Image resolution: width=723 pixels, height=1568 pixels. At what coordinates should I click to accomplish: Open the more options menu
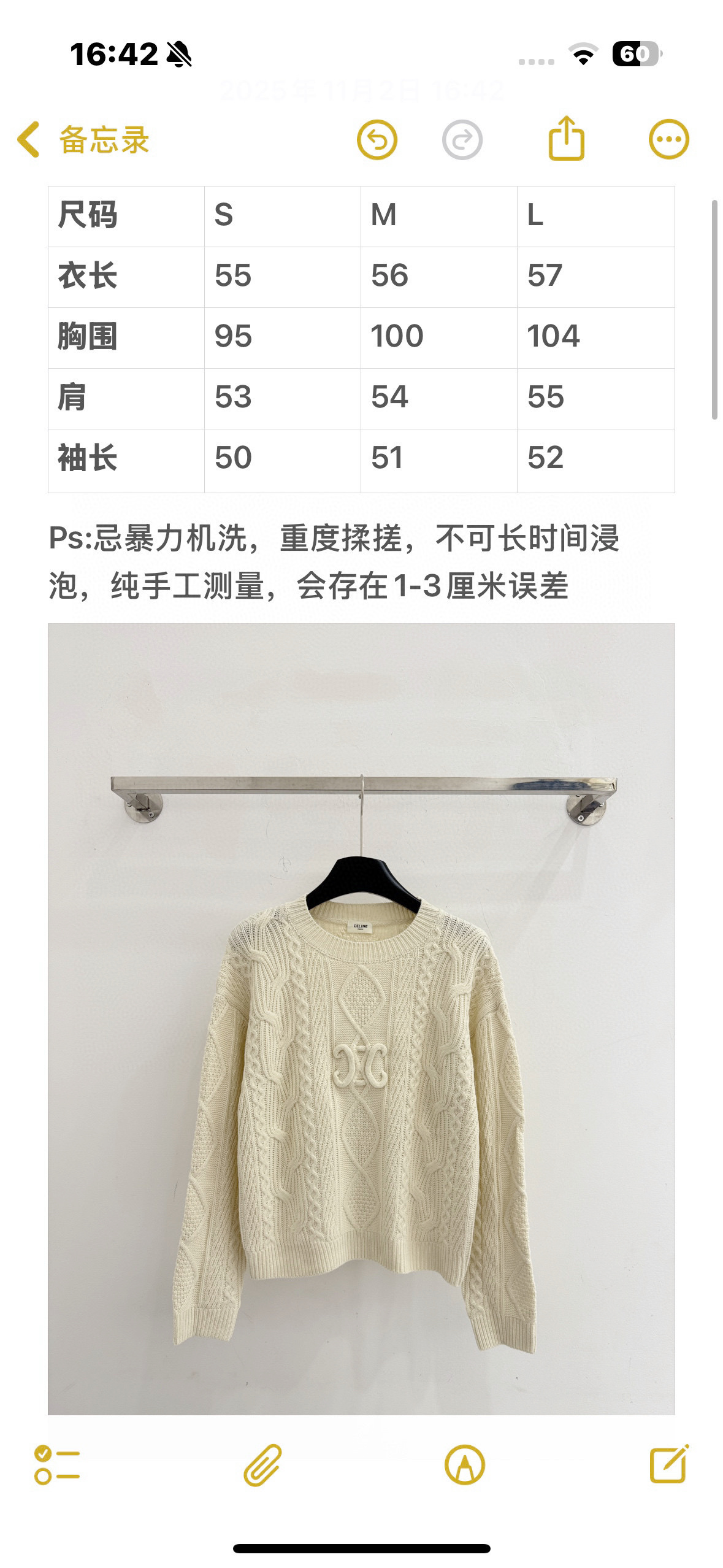pos(668,139)
